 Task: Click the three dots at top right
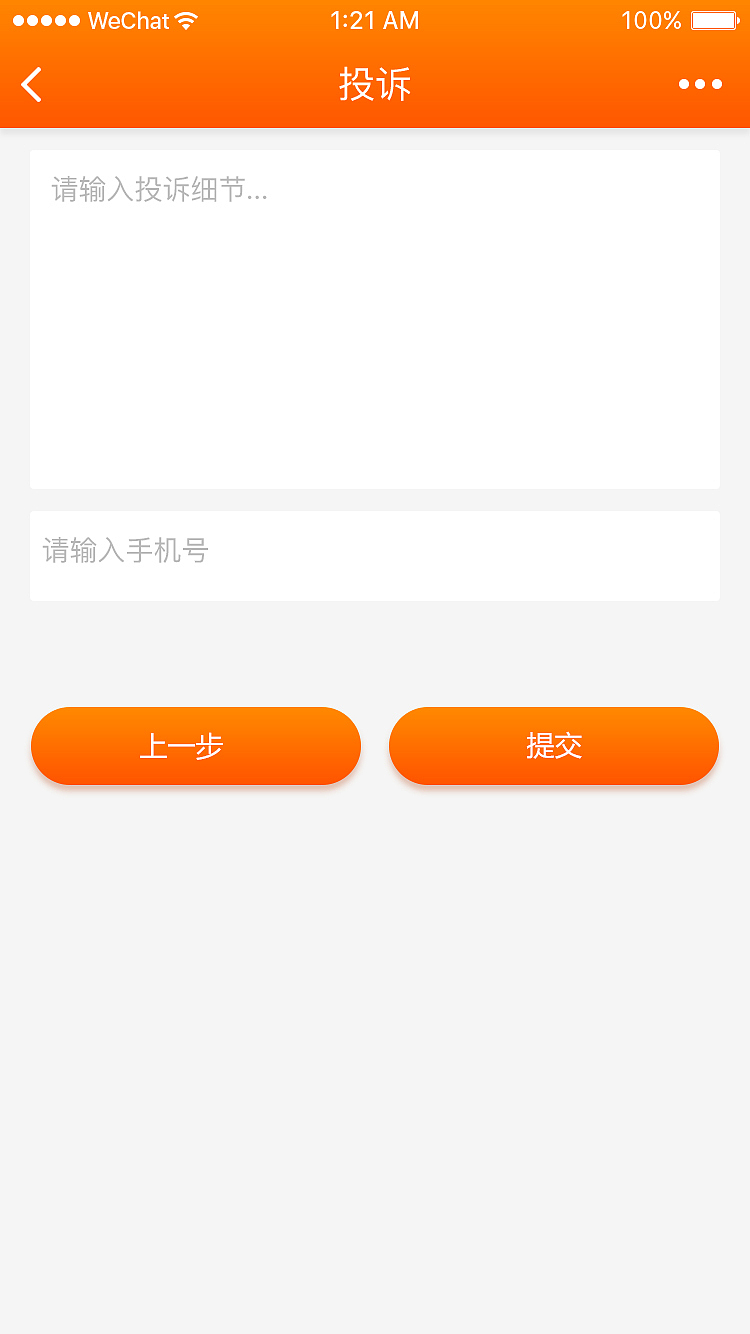coord(701,84)
